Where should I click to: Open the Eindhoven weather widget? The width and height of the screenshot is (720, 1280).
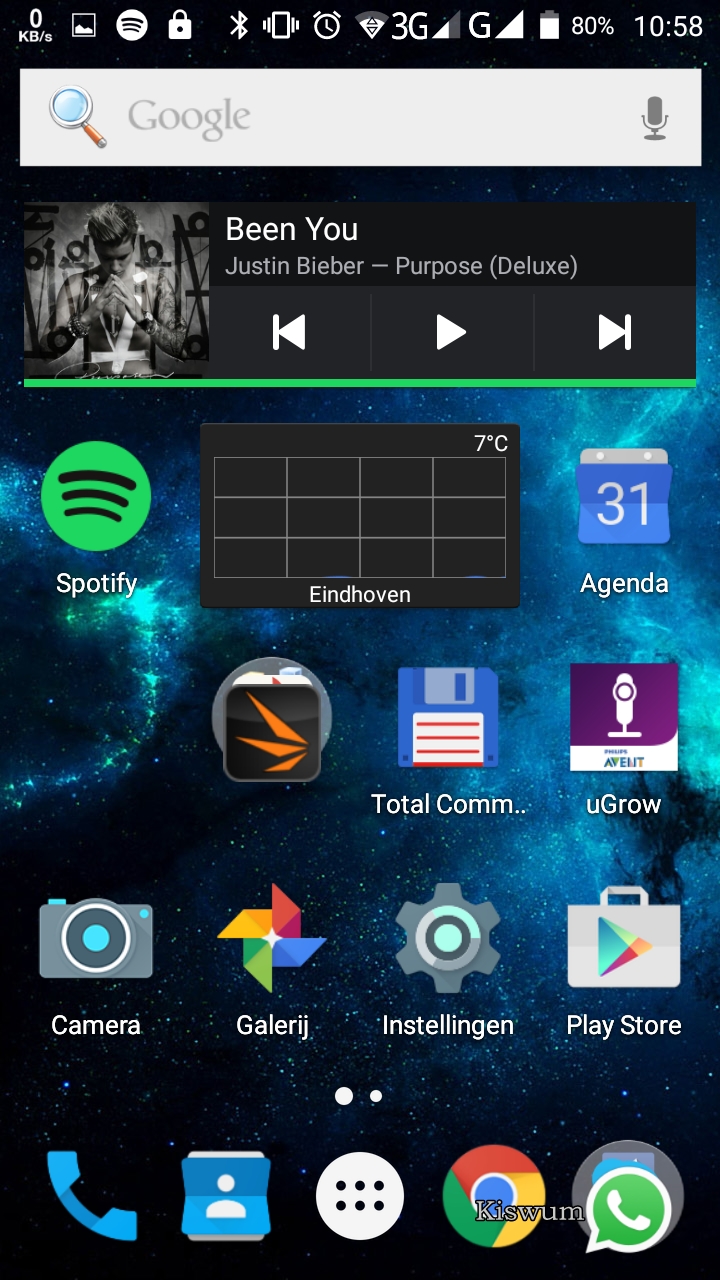tap(360, 516)
